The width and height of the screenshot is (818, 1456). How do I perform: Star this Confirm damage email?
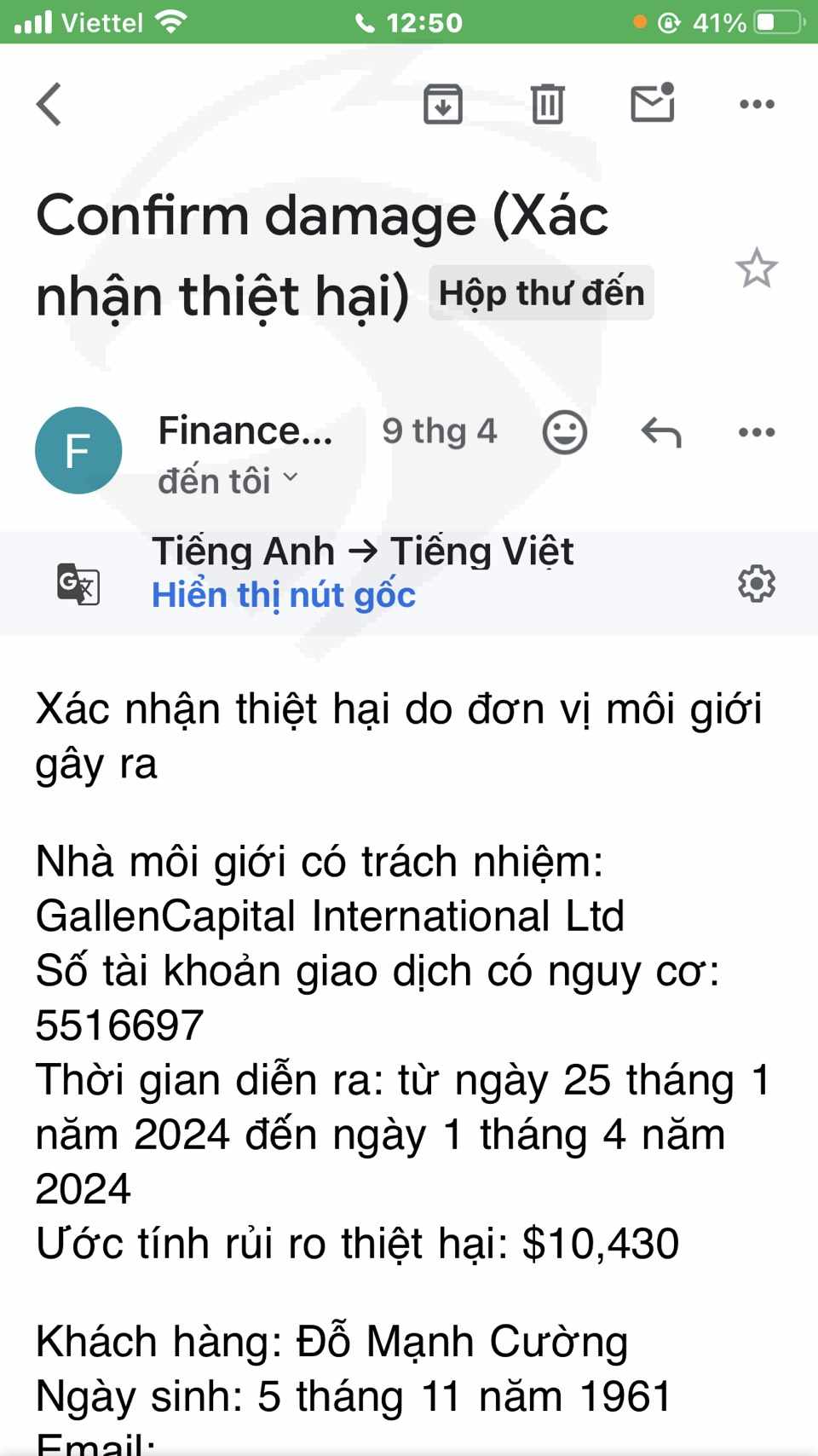pyautogui.click(x=757, y=269)
